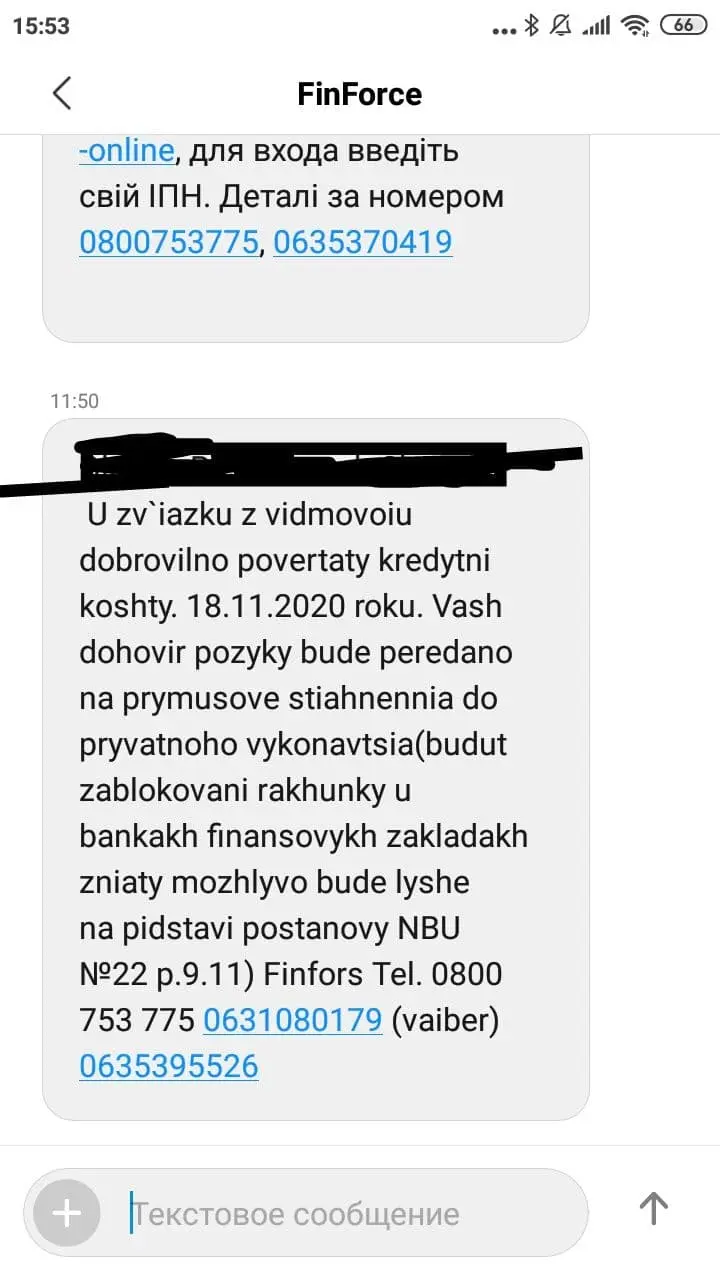This screenshot has height=1280, width=720.
Task: Open the -online link in the message
Action: (x=127, y=152)
